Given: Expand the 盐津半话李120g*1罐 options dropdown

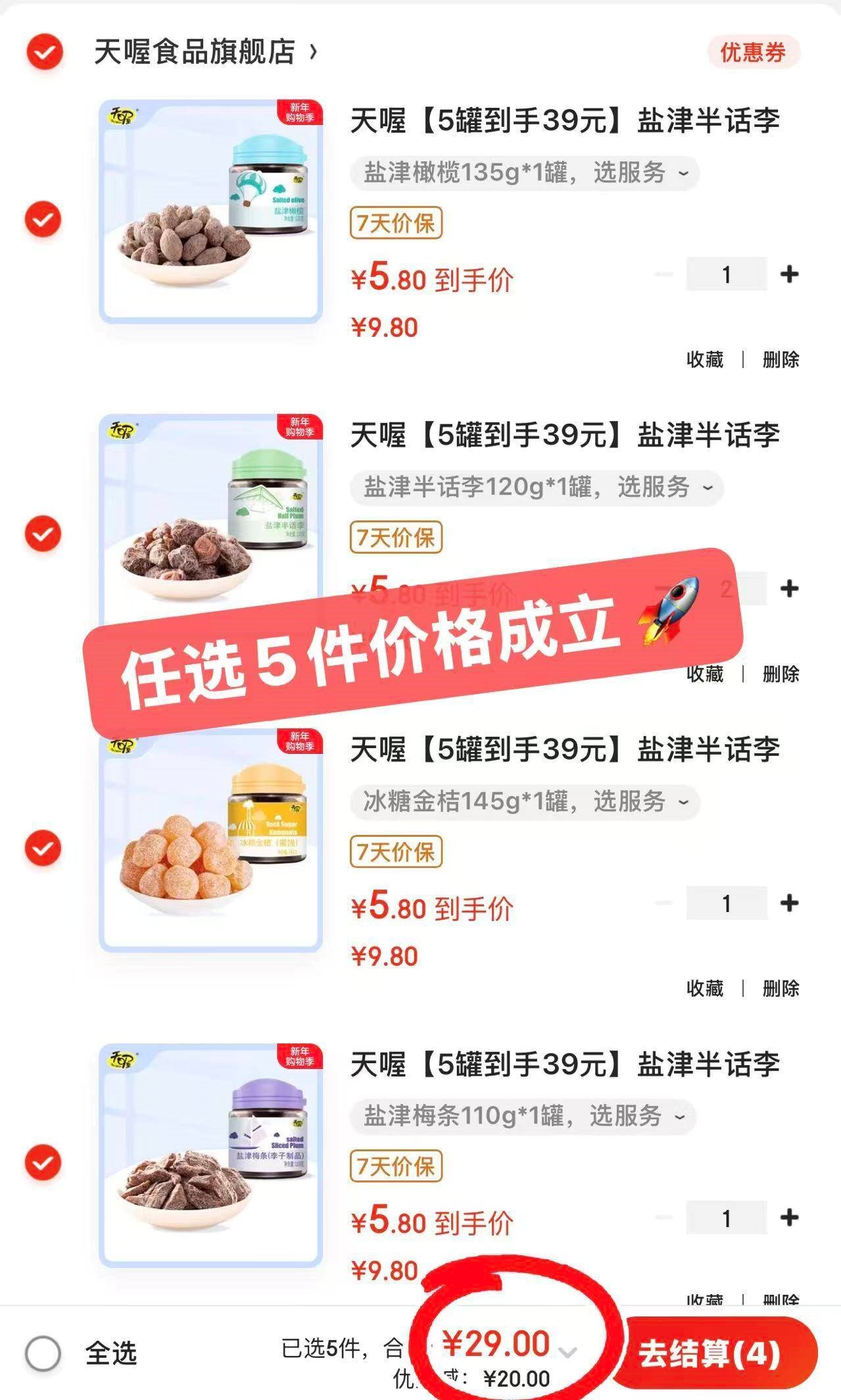Looking at the screenshot, I should click(x=536, y=488).
